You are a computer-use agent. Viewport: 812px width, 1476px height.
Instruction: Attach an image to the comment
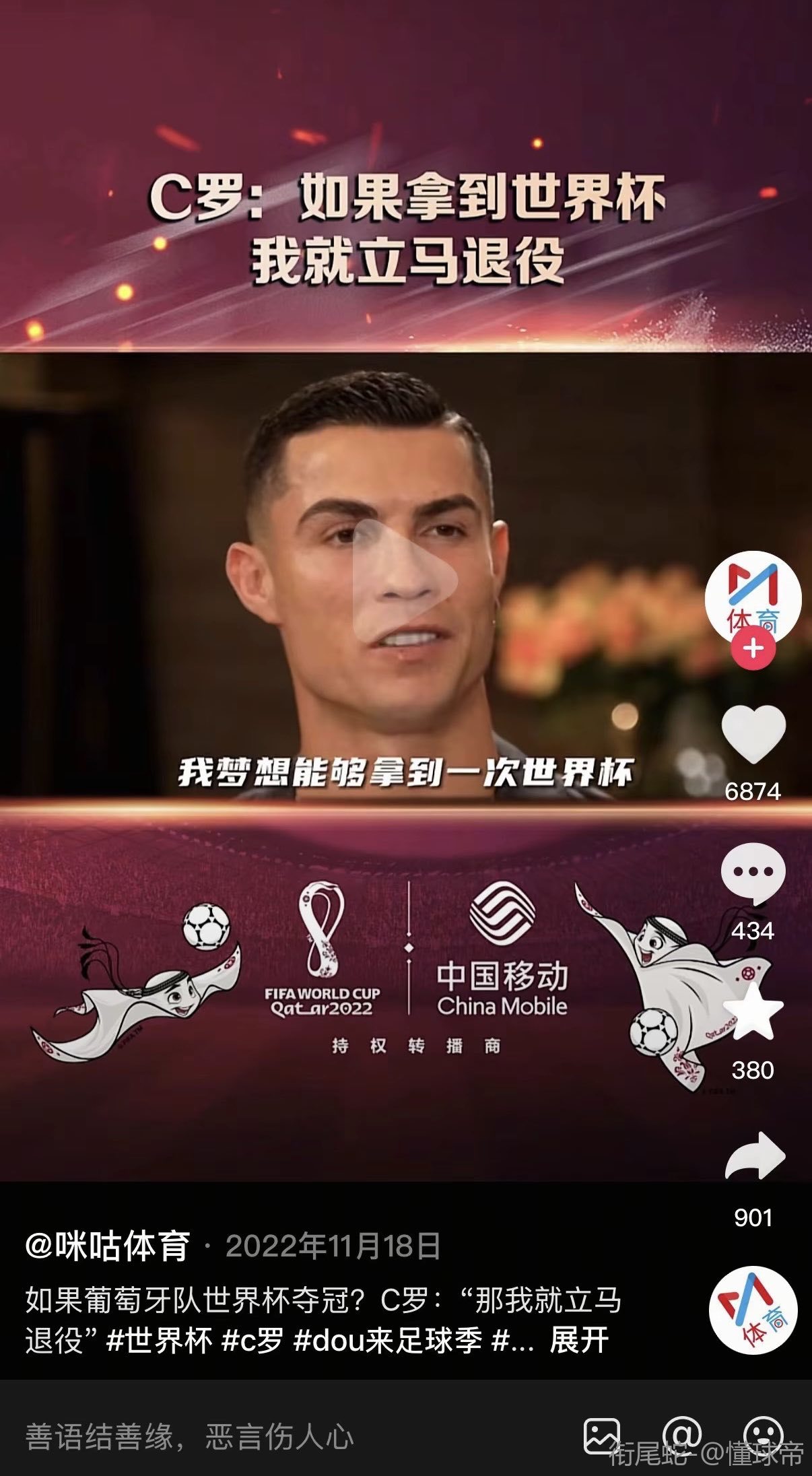click(x=601, y=1436)
